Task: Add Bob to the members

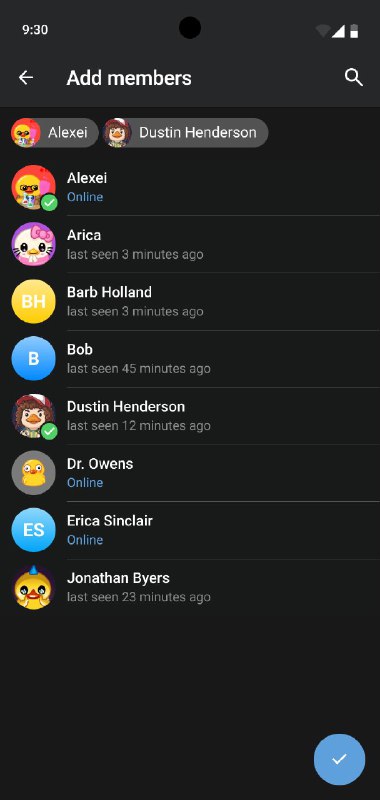Action: 190,358
